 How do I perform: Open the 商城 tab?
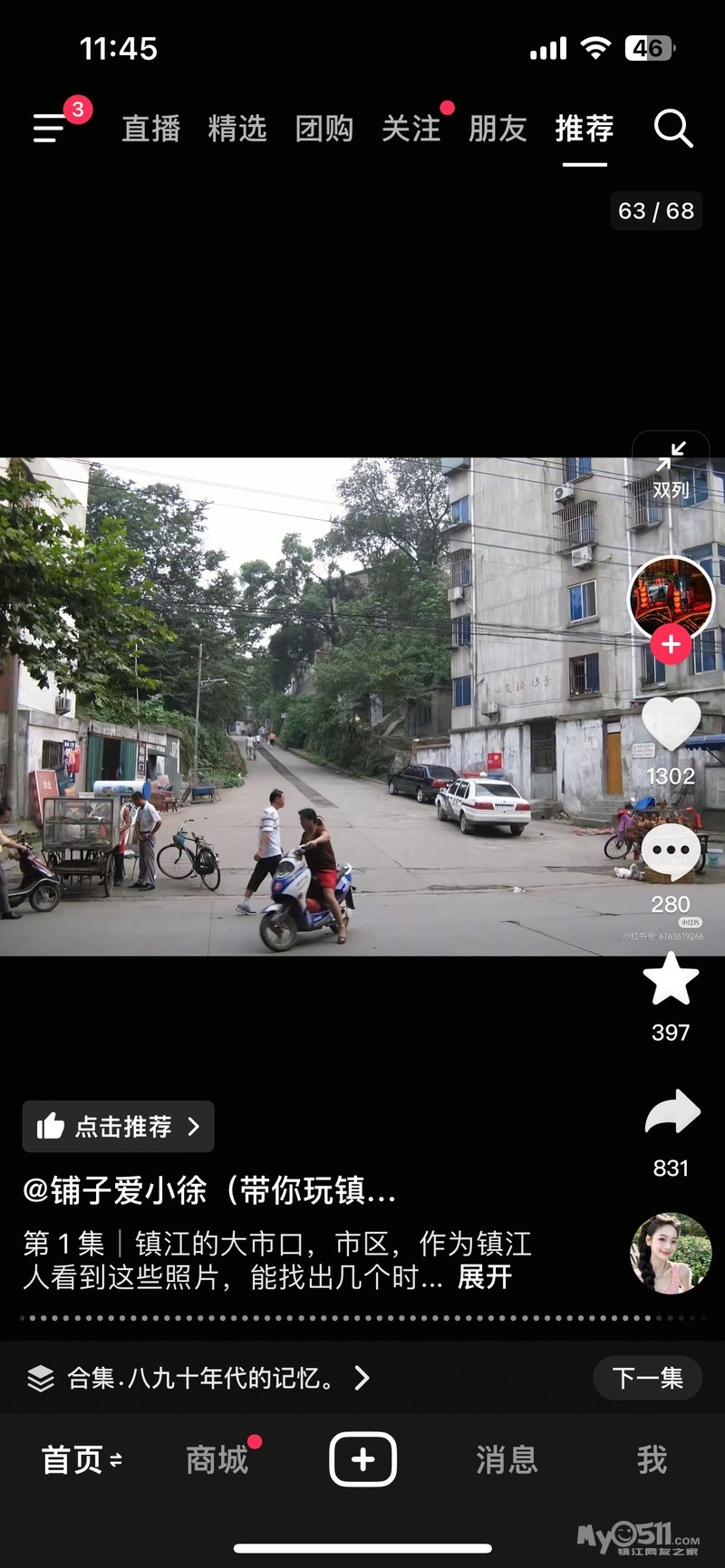[217, 1459]
